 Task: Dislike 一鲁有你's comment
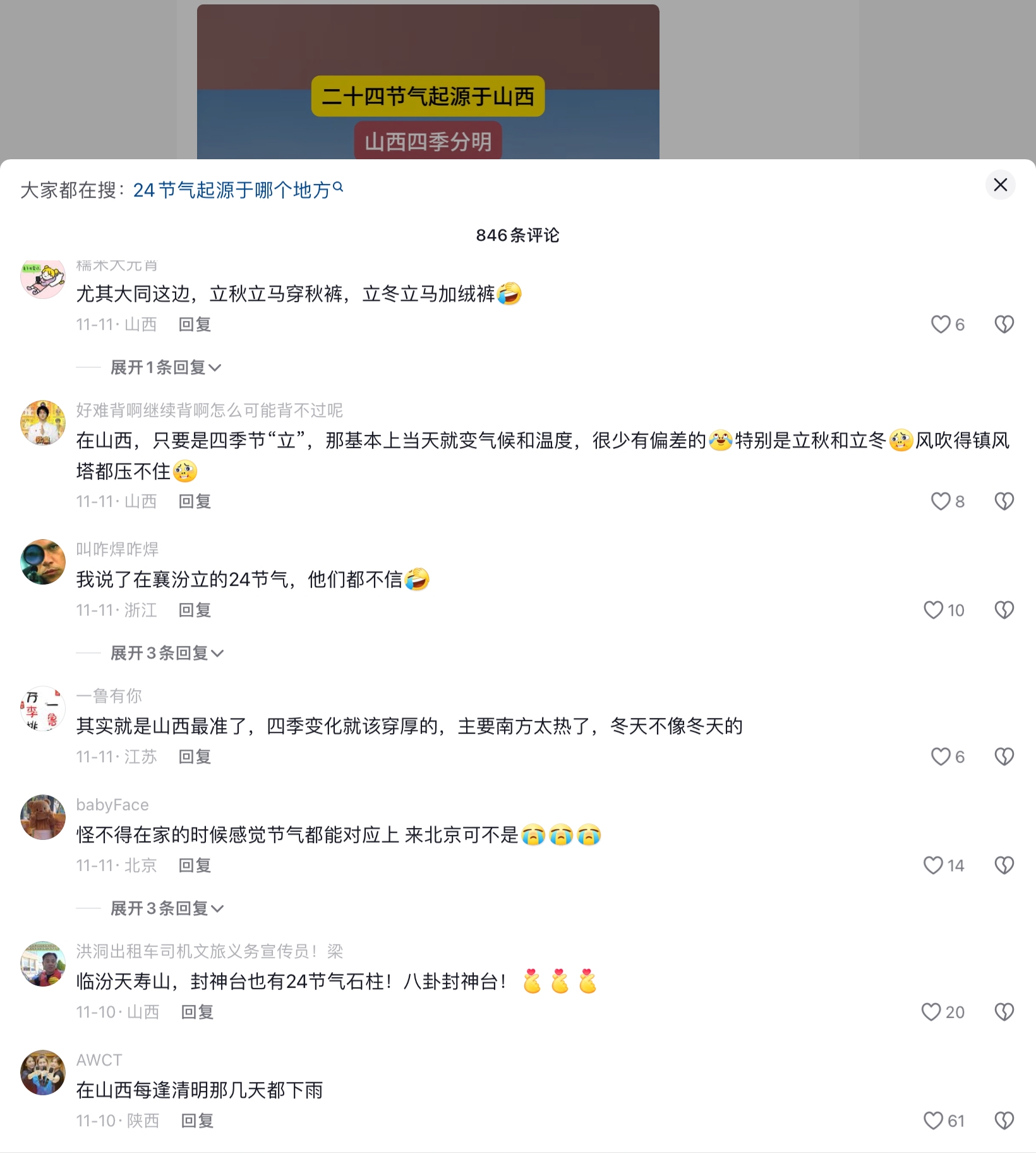(1004, 757)
